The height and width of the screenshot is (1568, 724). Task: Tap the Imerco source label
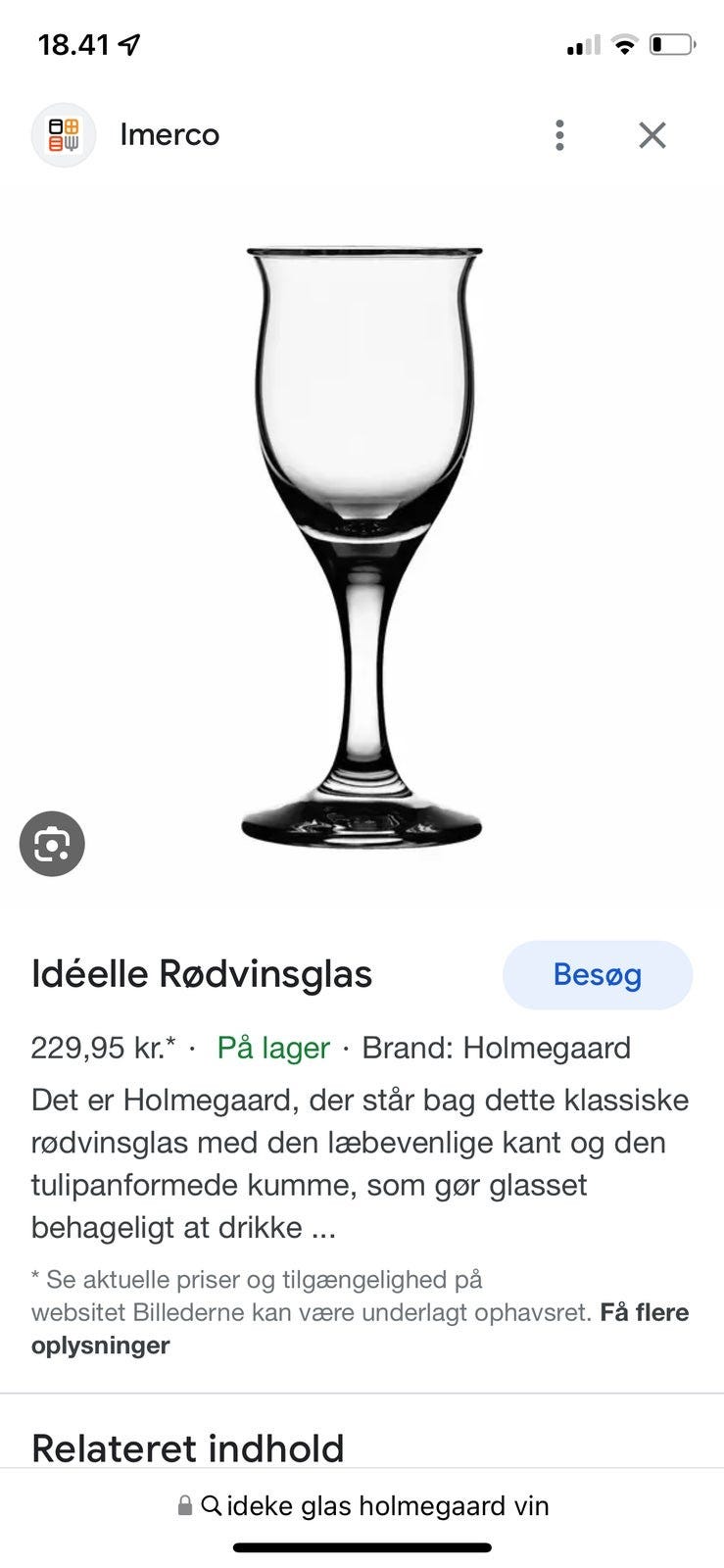tap(169, 134)
